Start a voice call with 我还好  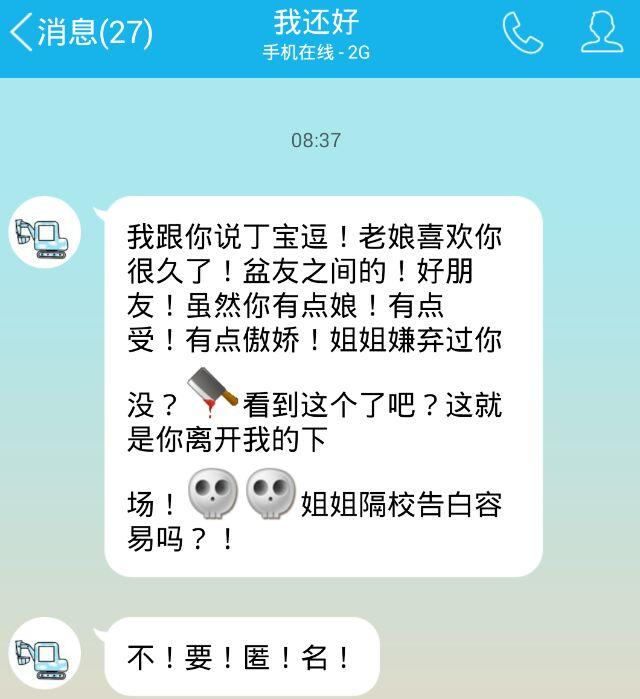tap(522, 33)
